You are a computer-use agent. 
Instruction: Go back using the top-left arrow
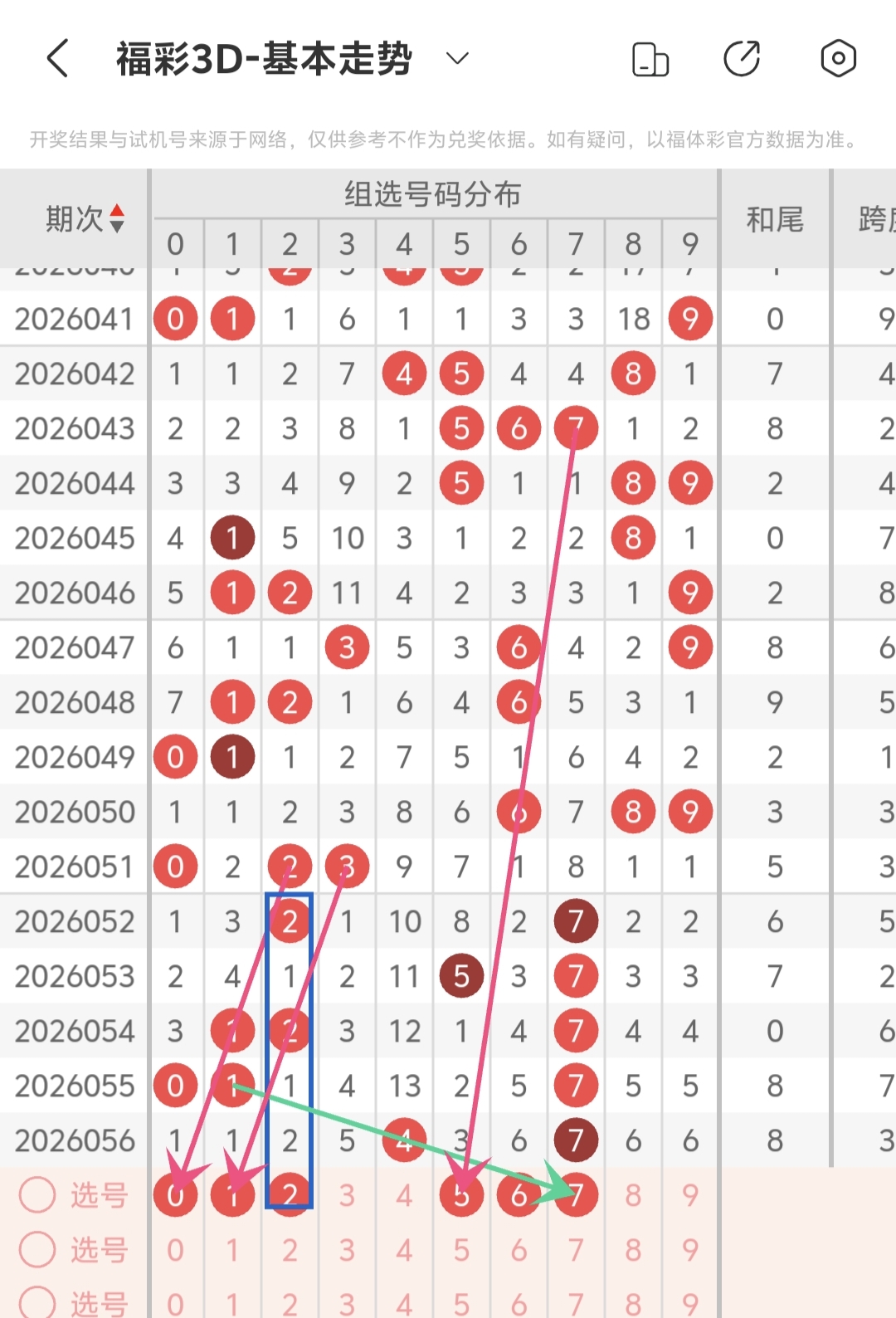tap(57, 58)
